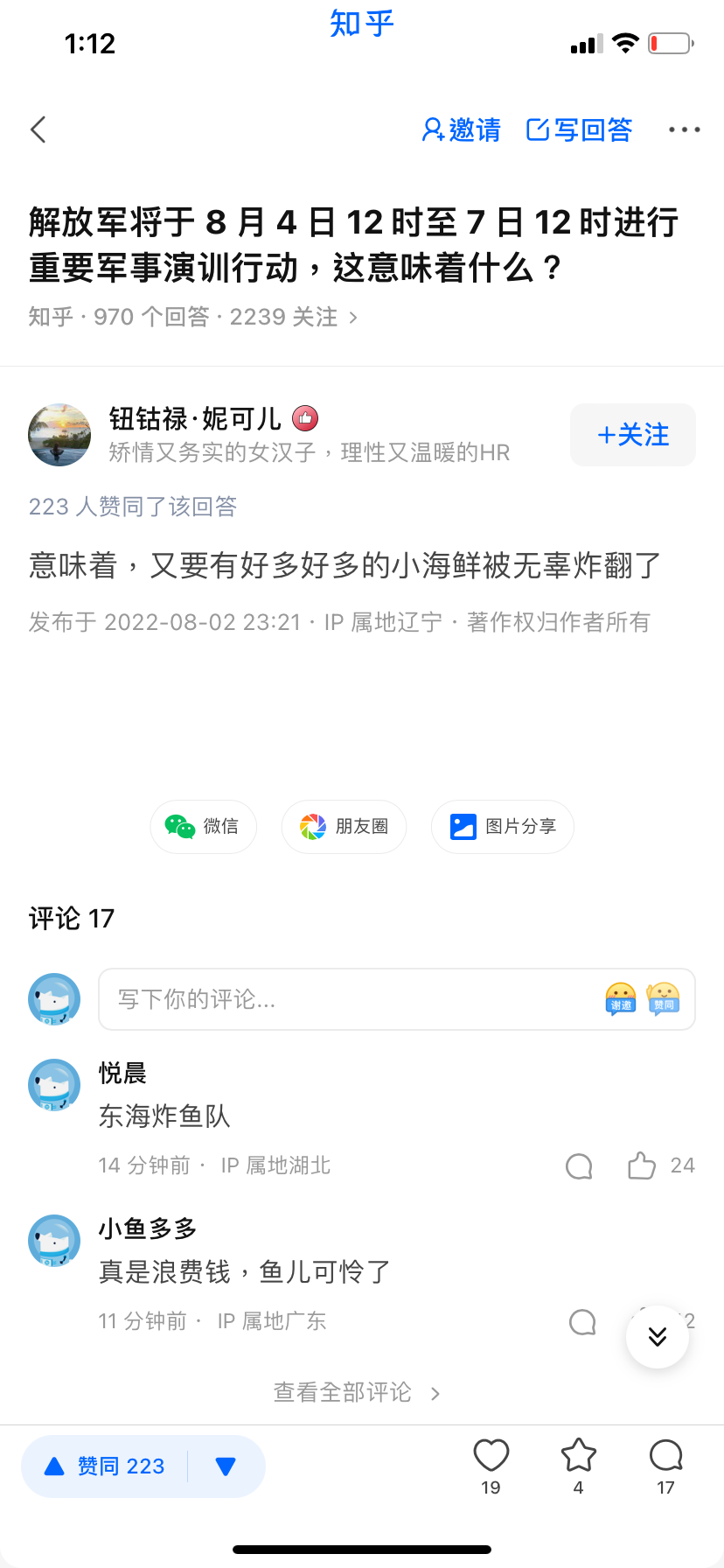Insert the 谢邀 emoji sticker
The height and width of the screenshot is (1568, 724).
tap(621, 999)
